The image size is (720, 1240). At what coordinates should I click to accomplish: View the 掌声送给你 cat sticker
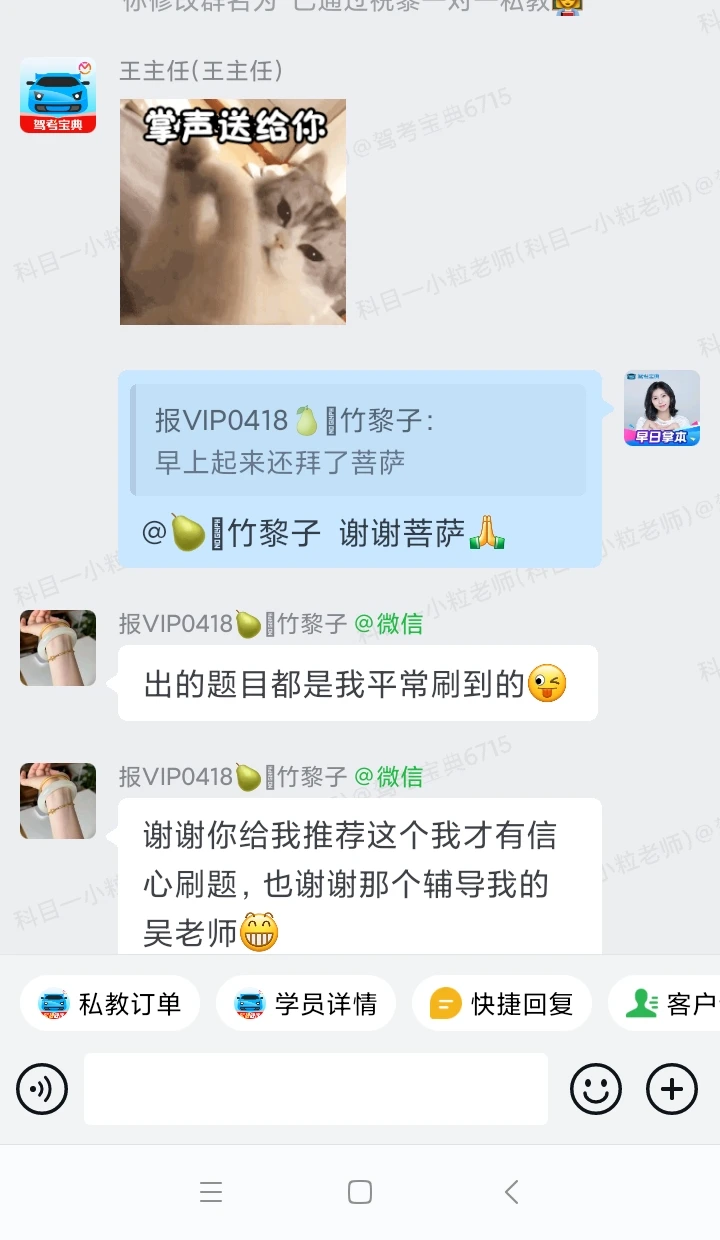(233, 212)
